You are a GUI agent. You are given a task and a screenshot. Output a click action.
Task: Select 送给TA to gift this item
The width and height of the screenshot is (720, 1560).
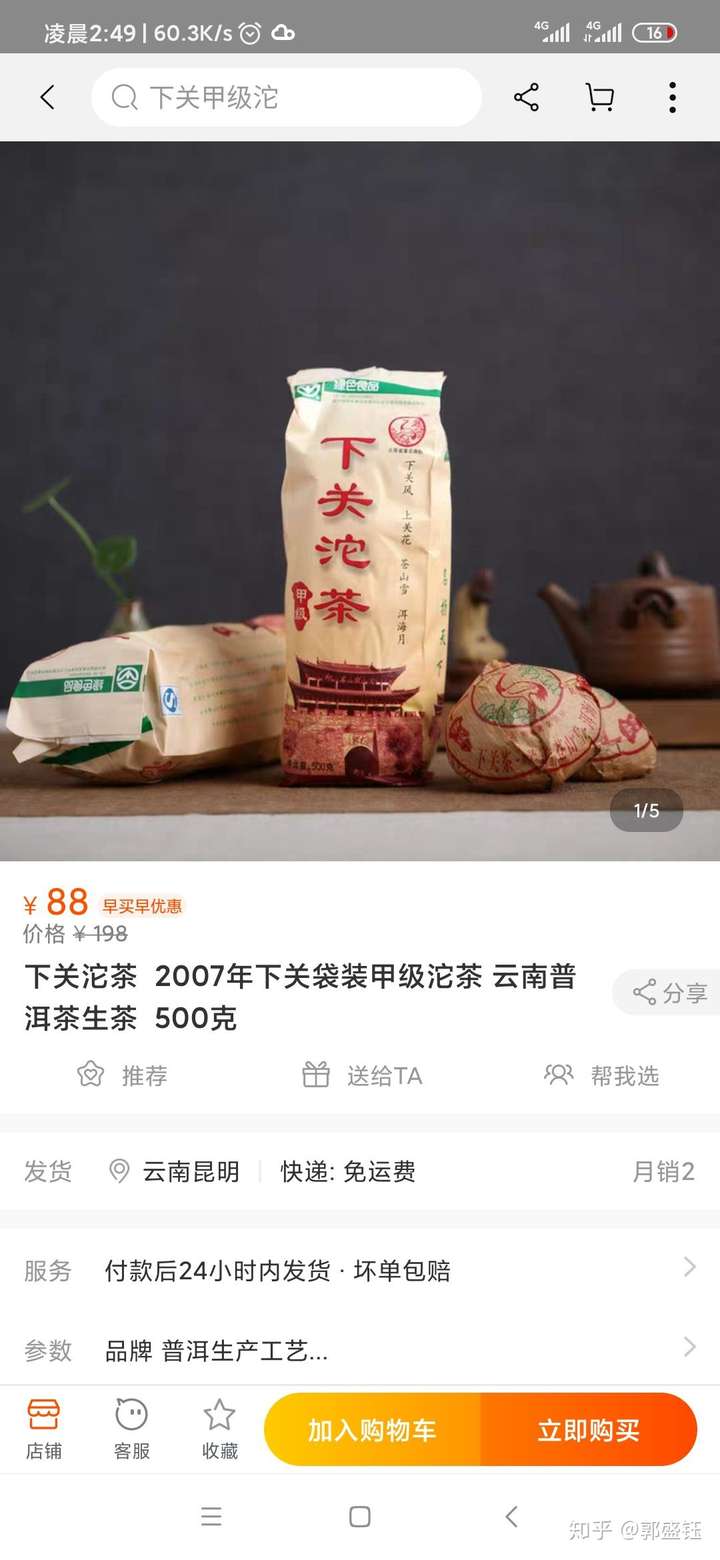pos(362,1076)
